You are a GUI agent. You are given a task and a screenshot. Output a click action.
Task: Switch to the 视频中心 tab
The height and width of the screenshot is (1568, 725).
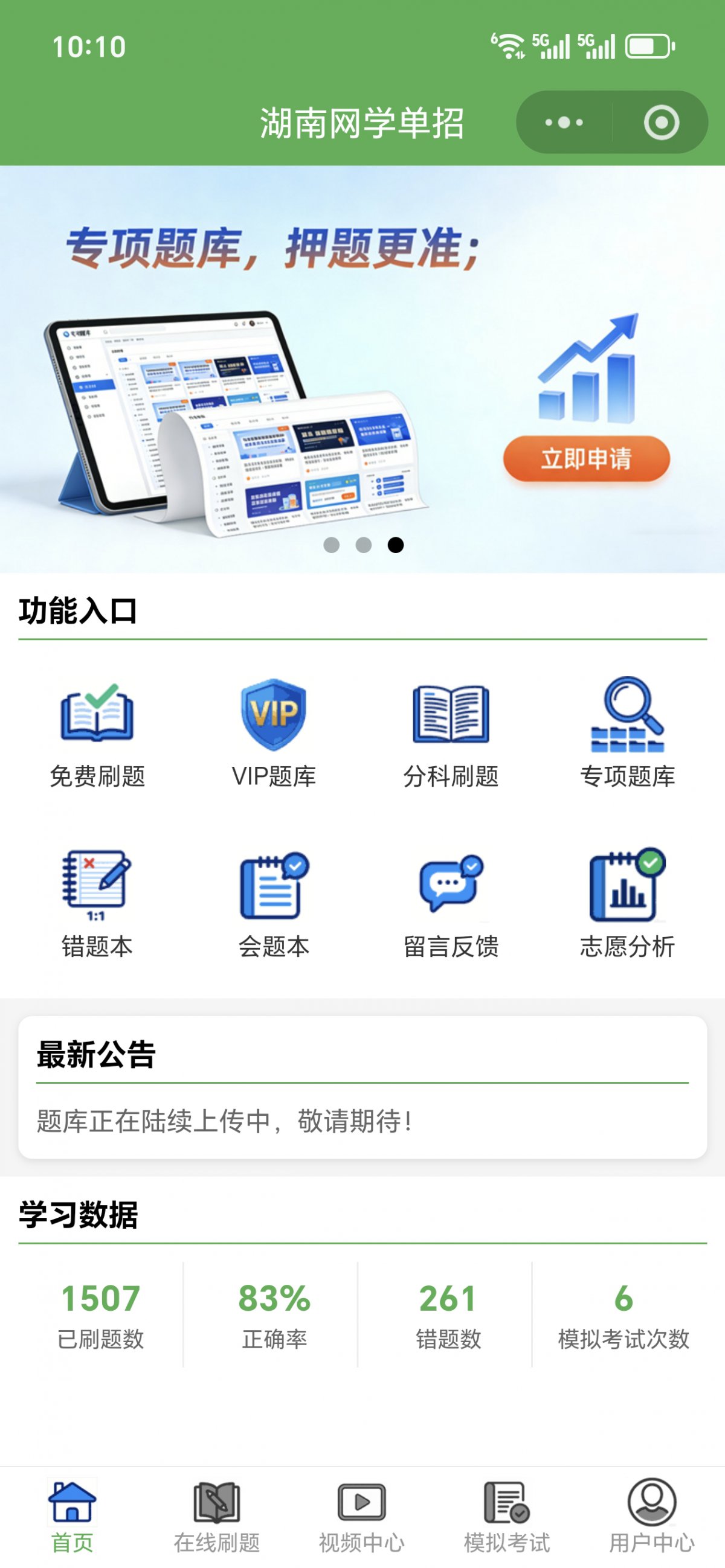pyautogui.click(x=362, y=1515)
